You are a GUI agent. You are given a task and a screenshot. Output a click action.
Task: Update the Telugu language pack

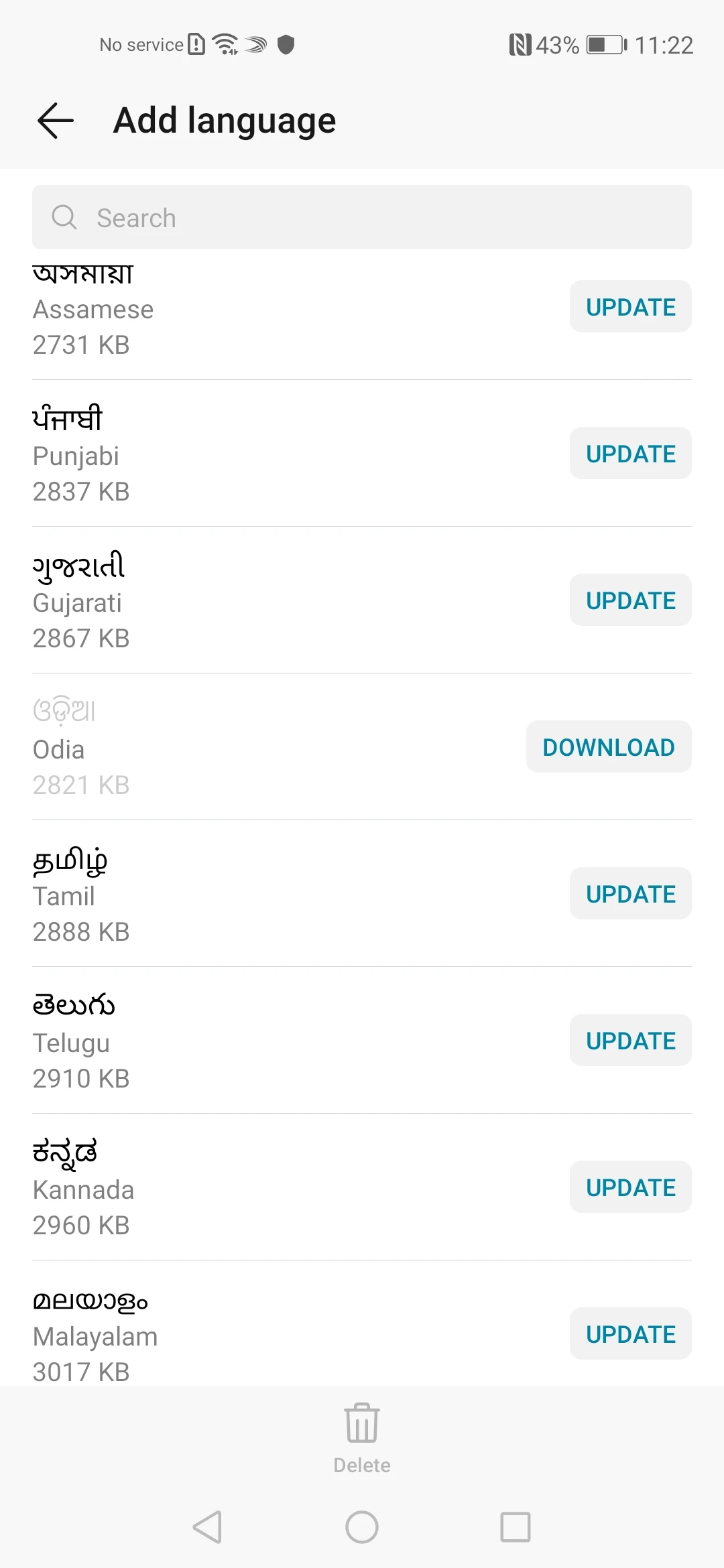click(x=631, y=1041)
